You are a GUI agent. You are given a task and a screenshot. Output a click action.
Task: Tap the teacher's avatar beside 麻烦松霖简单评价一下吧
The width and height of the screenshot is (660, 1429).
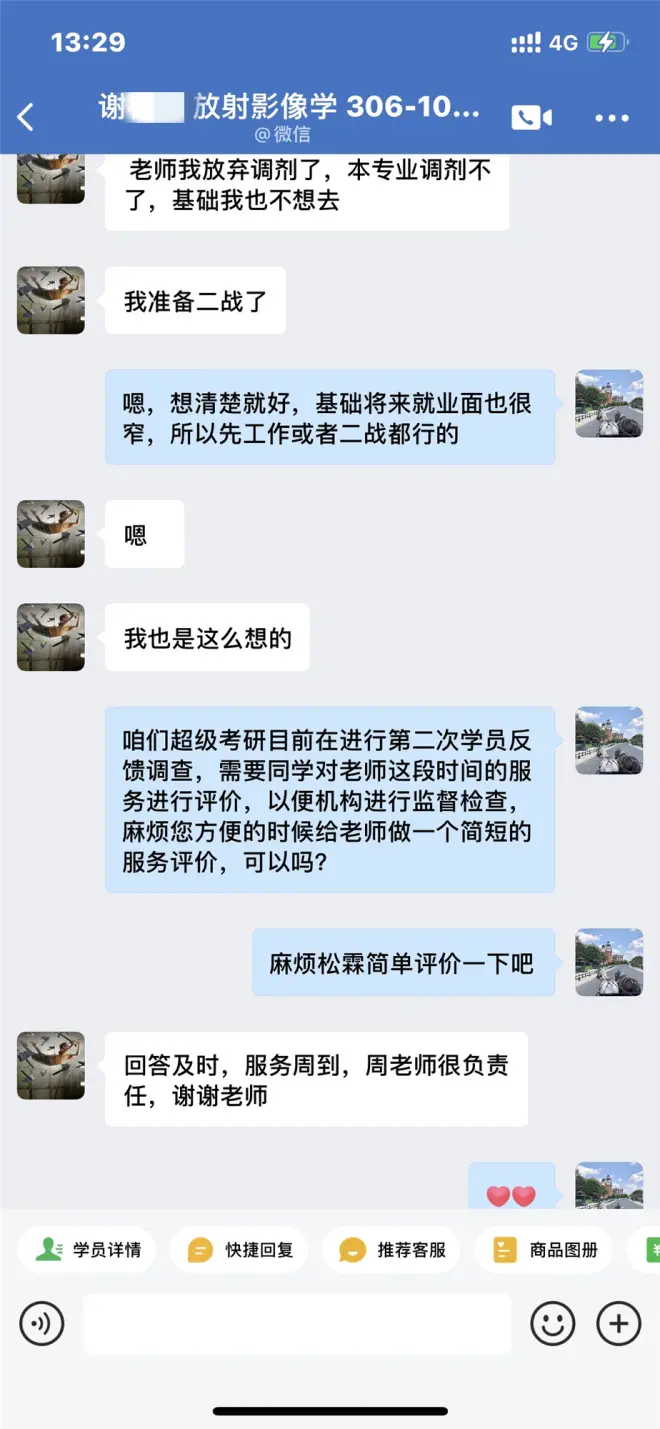click(x=609, y=962)
